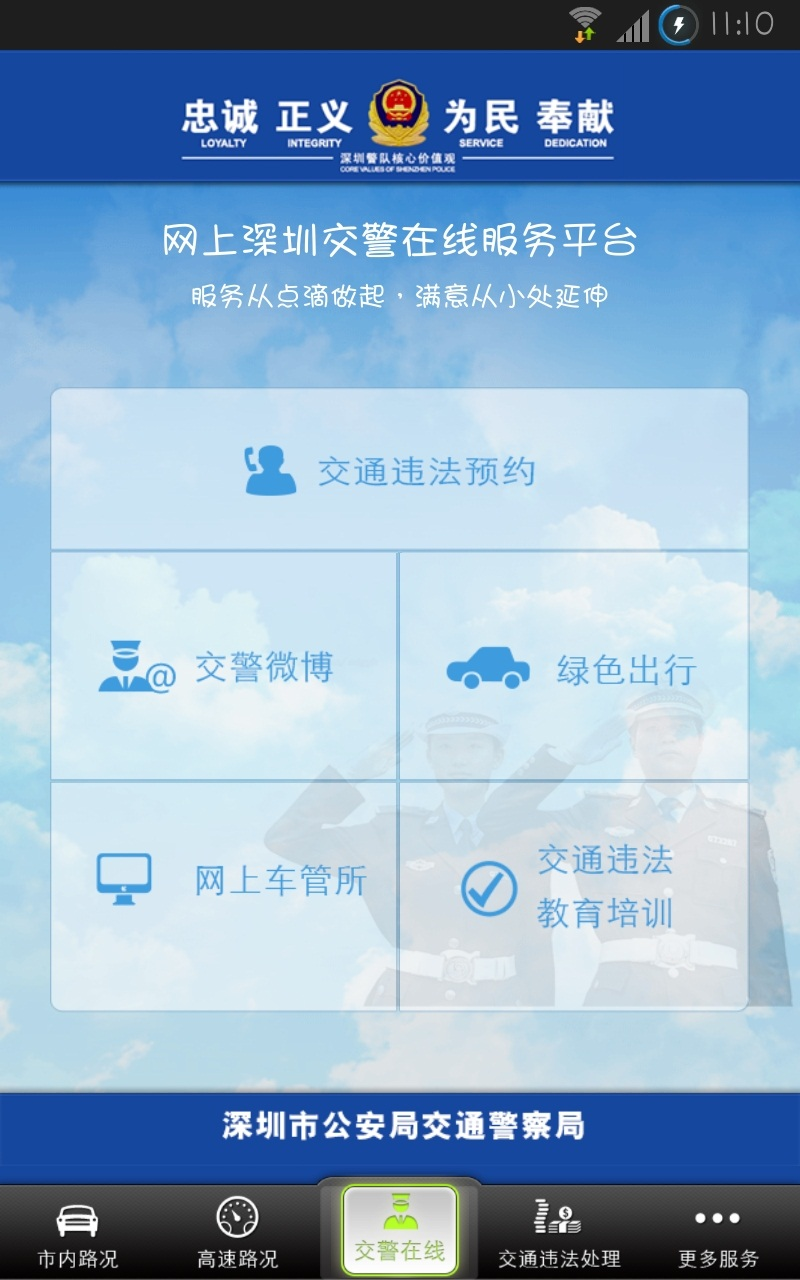The image size is (800, 1280).
Task: Open the 交警微博 tile
Action: point(224,667)
